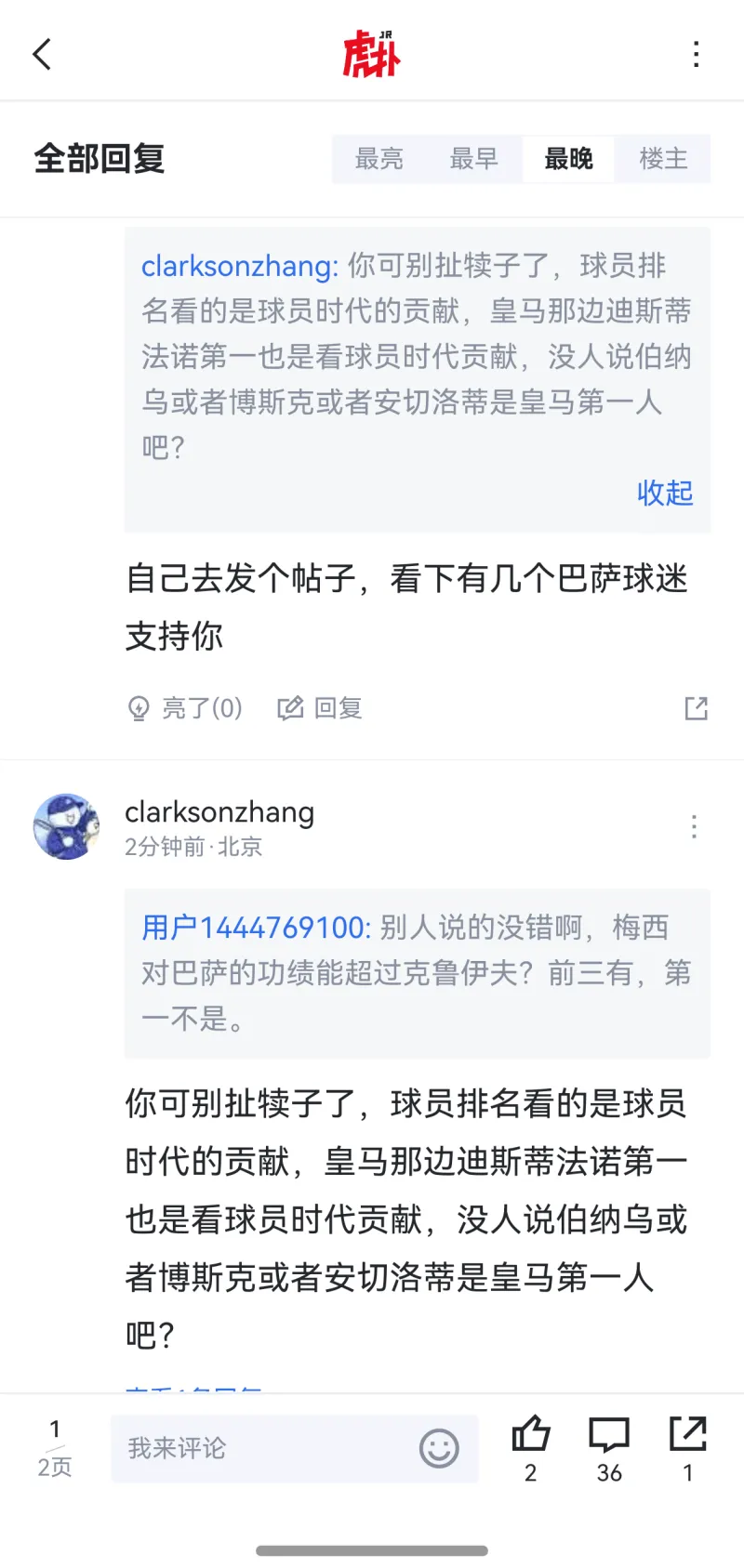Tap 亮了(0) under the first reply
Screen dimensions: 744x1568
point(185,708)
